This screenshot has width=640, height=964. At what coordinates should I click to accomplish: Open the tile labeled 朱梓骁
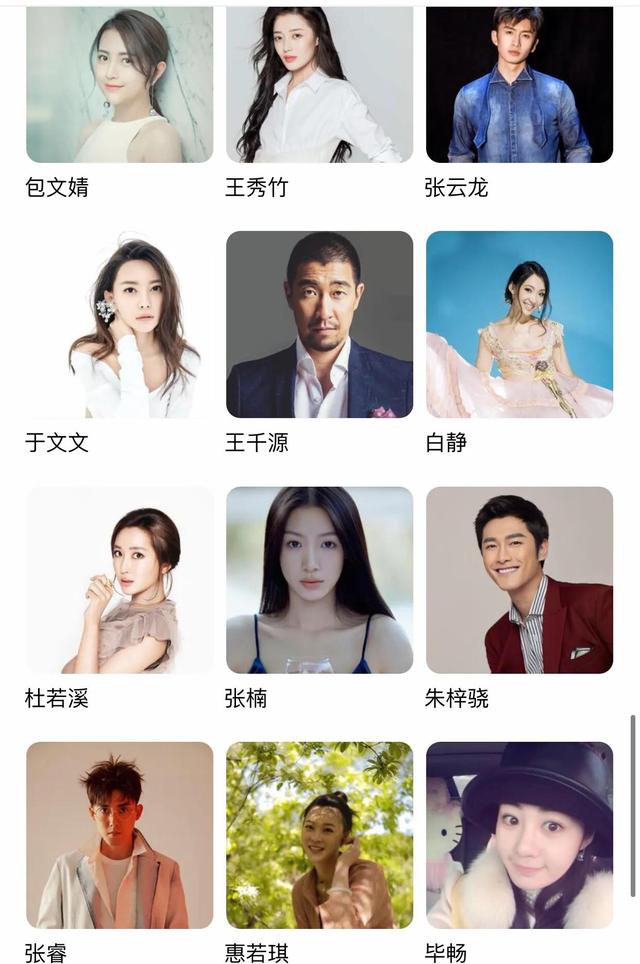pyautogui.click(x=519, y=580)
